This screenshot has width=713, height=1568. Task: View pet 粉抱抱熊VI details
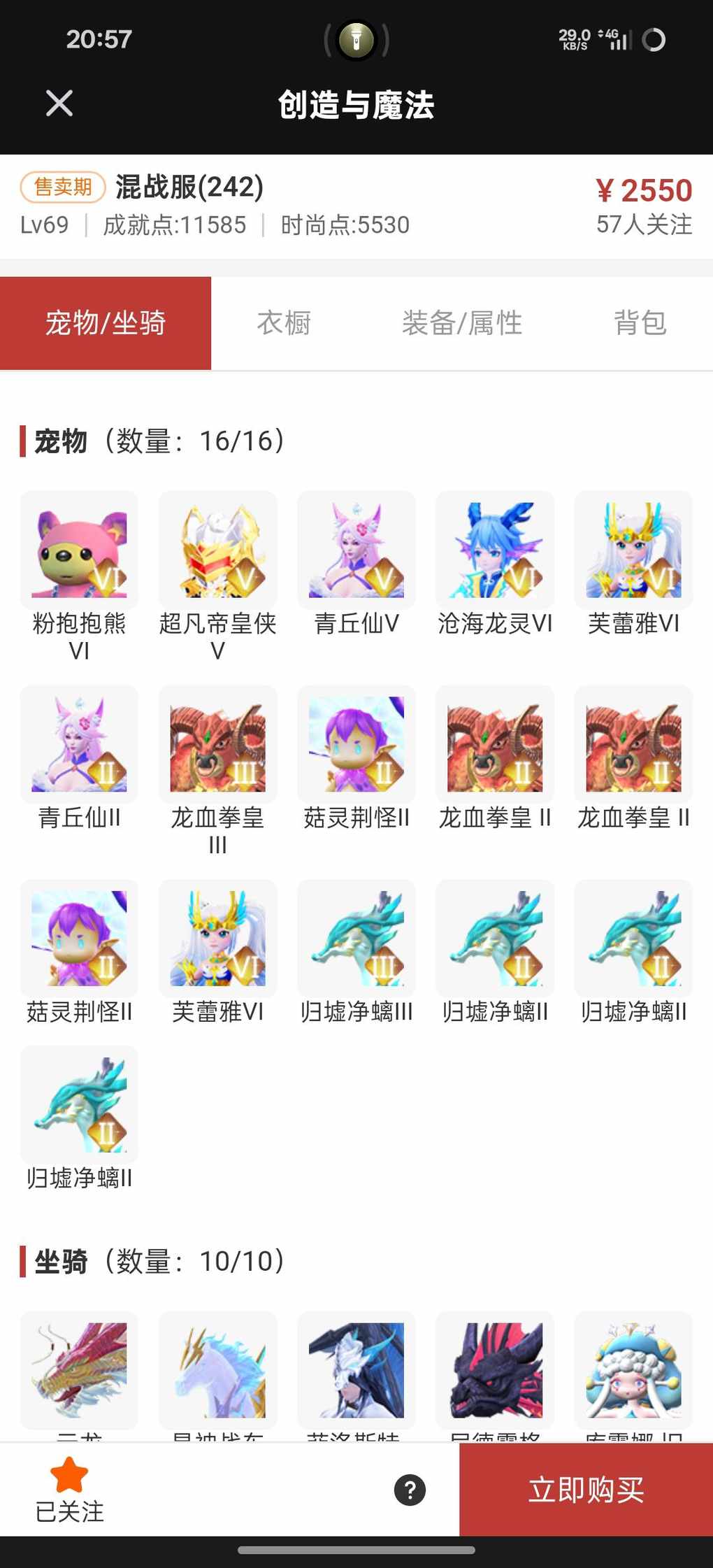pyautogui.click(x=79, y=551)
